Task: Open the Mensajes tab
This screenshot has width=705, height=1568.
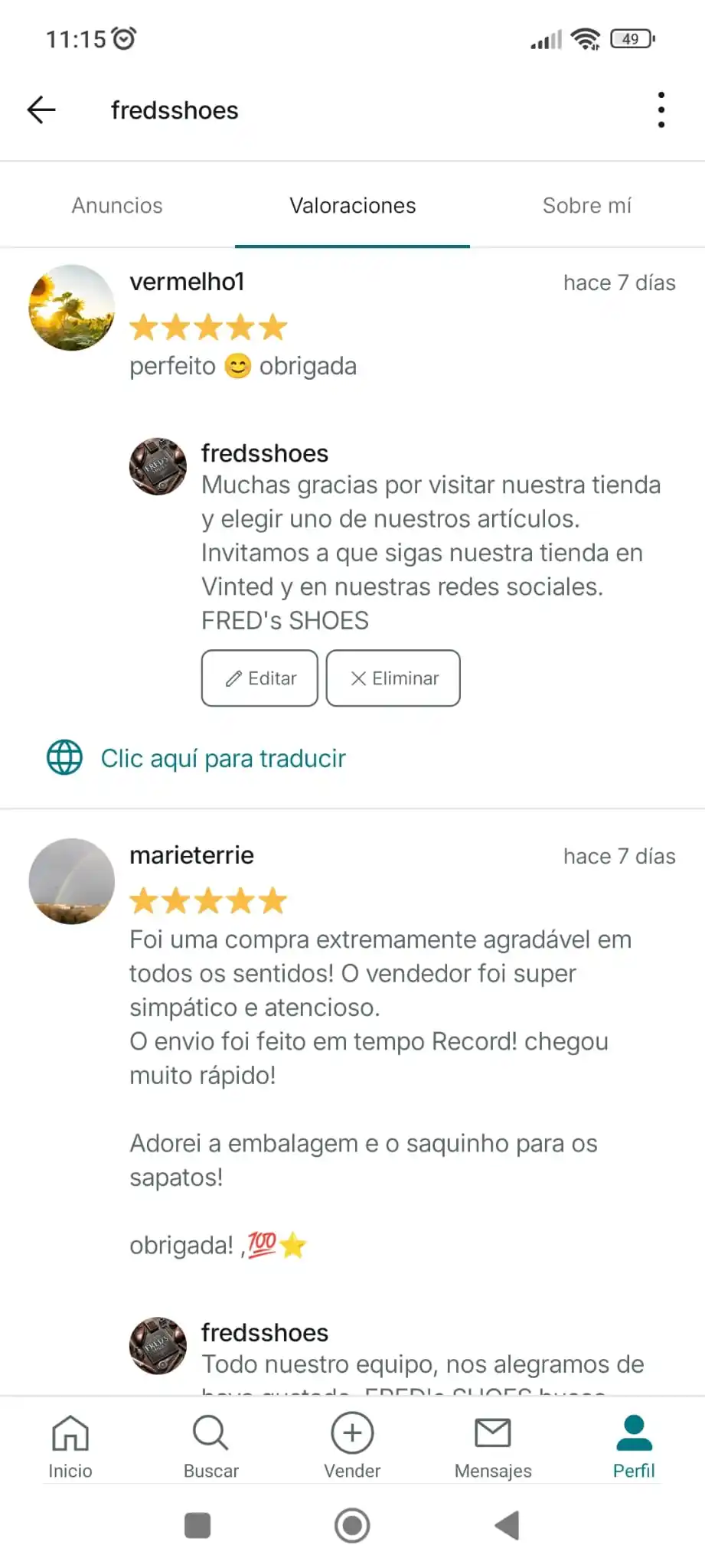Action: [x=493, y=1446]
